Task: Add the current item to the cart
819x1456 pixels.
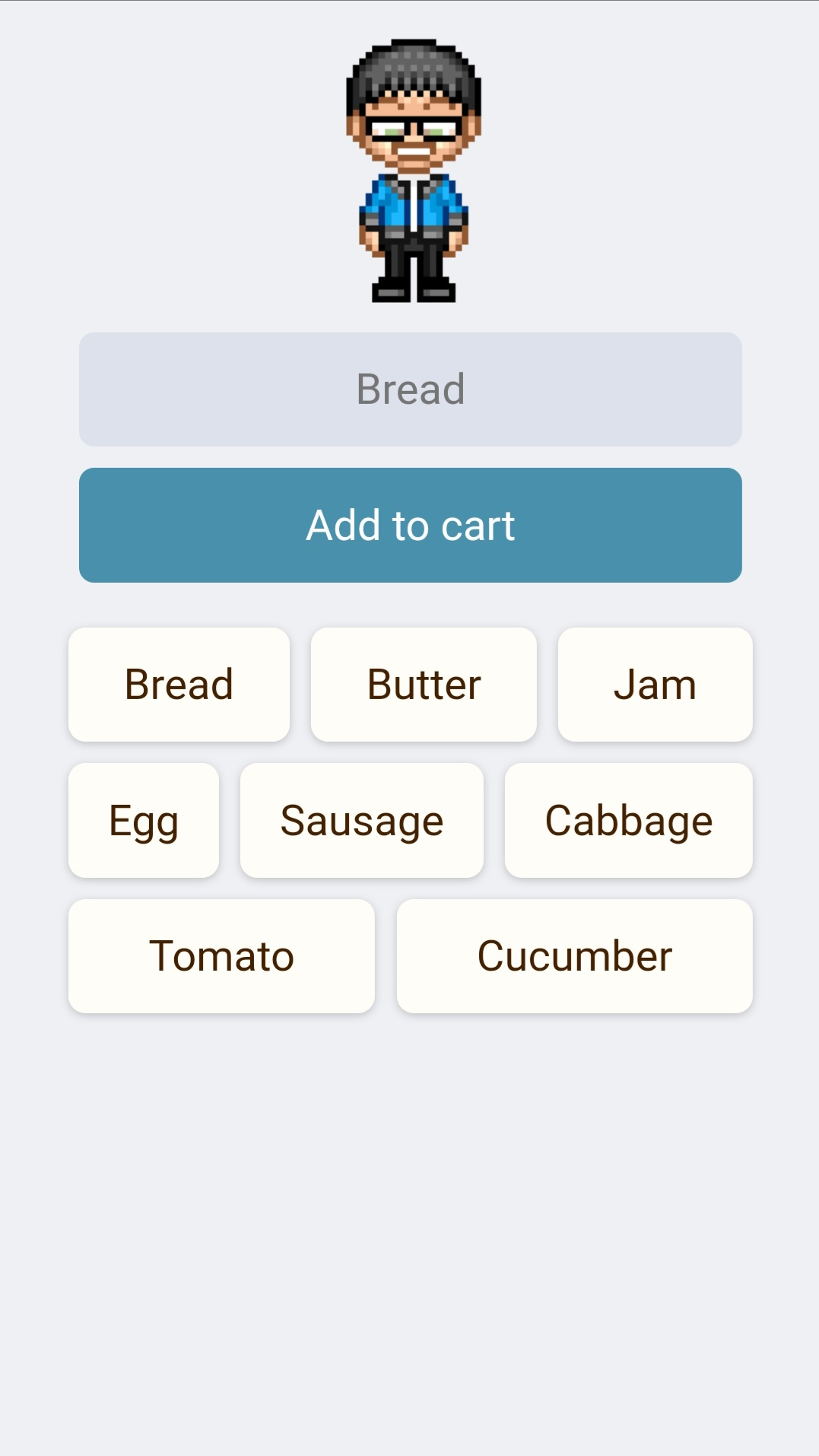Action: click(409, 524)
